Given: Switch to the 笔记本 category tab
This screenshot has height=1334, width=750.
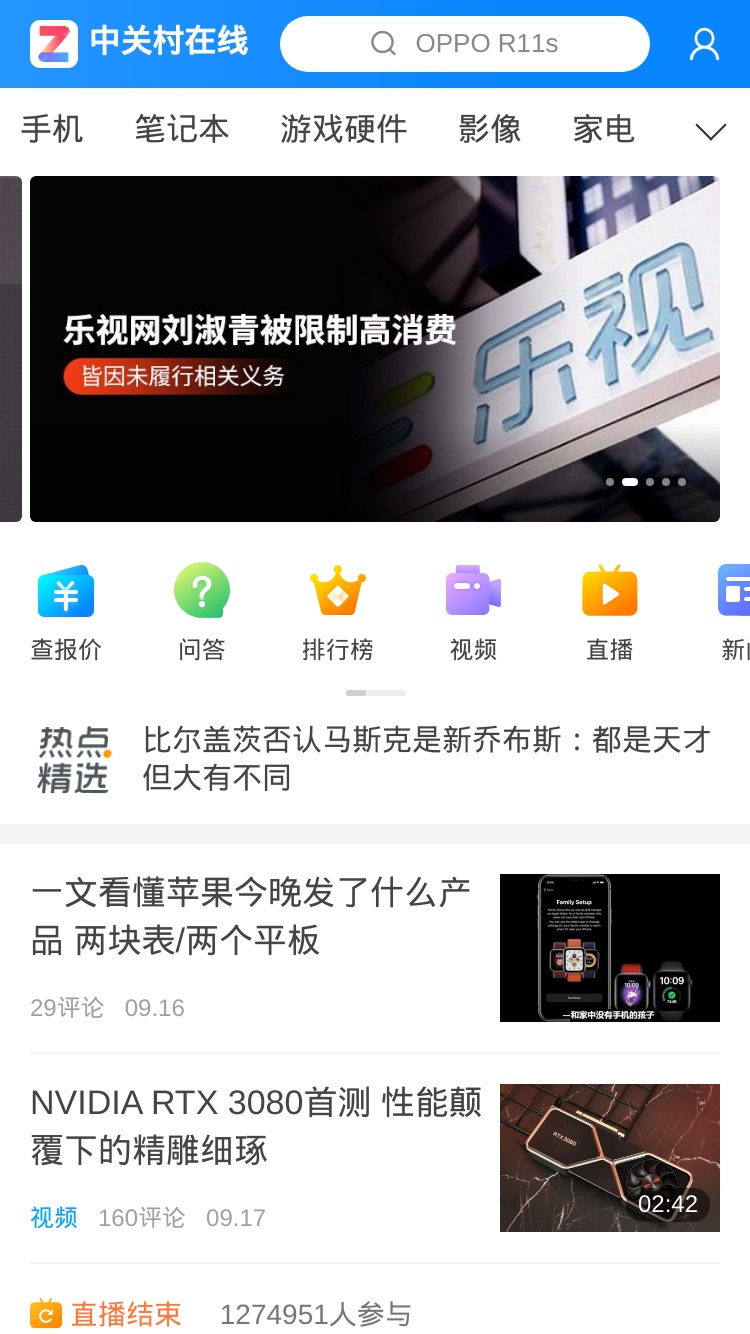Looking at the screenshot, I should (182, 129).
